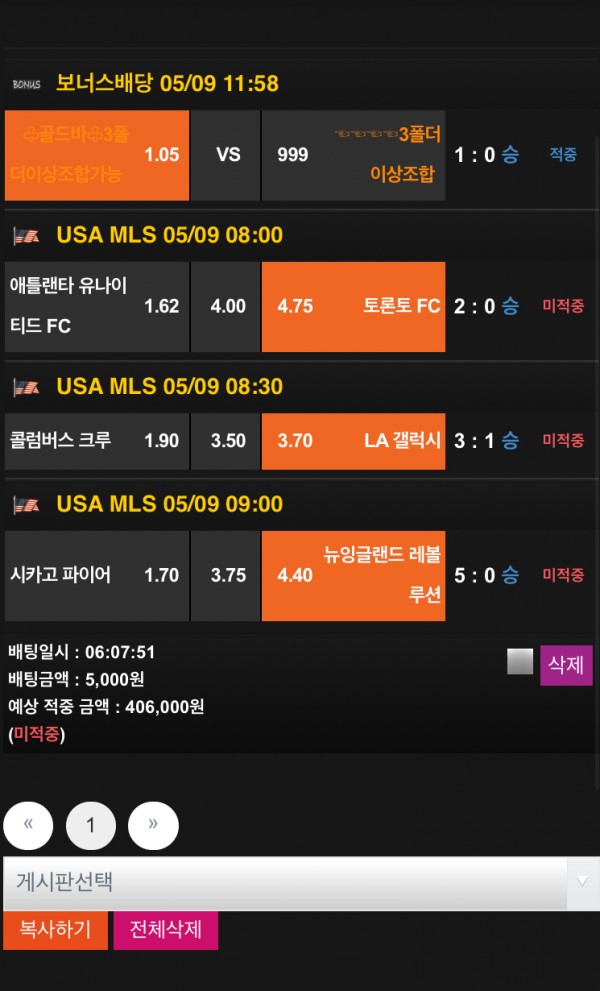Viewport: 600px width, 991px height.
Task: Go to next page with » button
Action: tap(153, 826)
